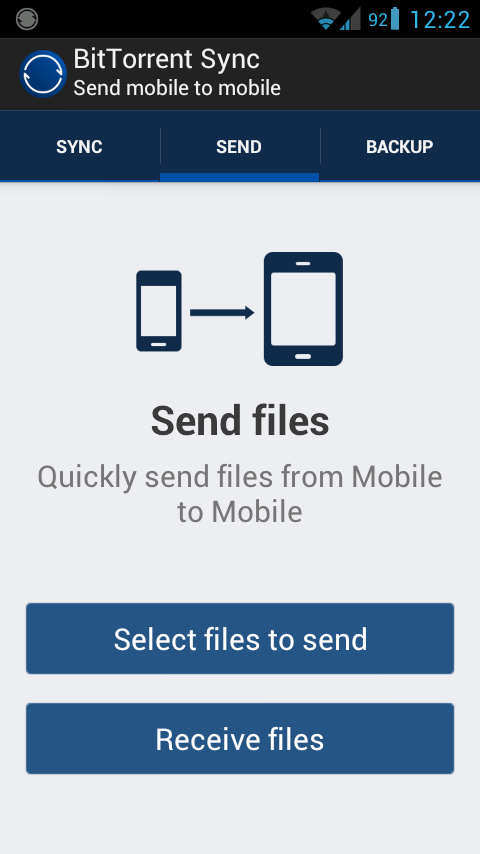Screen dimensions: 480x854
Task: Choose Receive files
Action: 240,739
